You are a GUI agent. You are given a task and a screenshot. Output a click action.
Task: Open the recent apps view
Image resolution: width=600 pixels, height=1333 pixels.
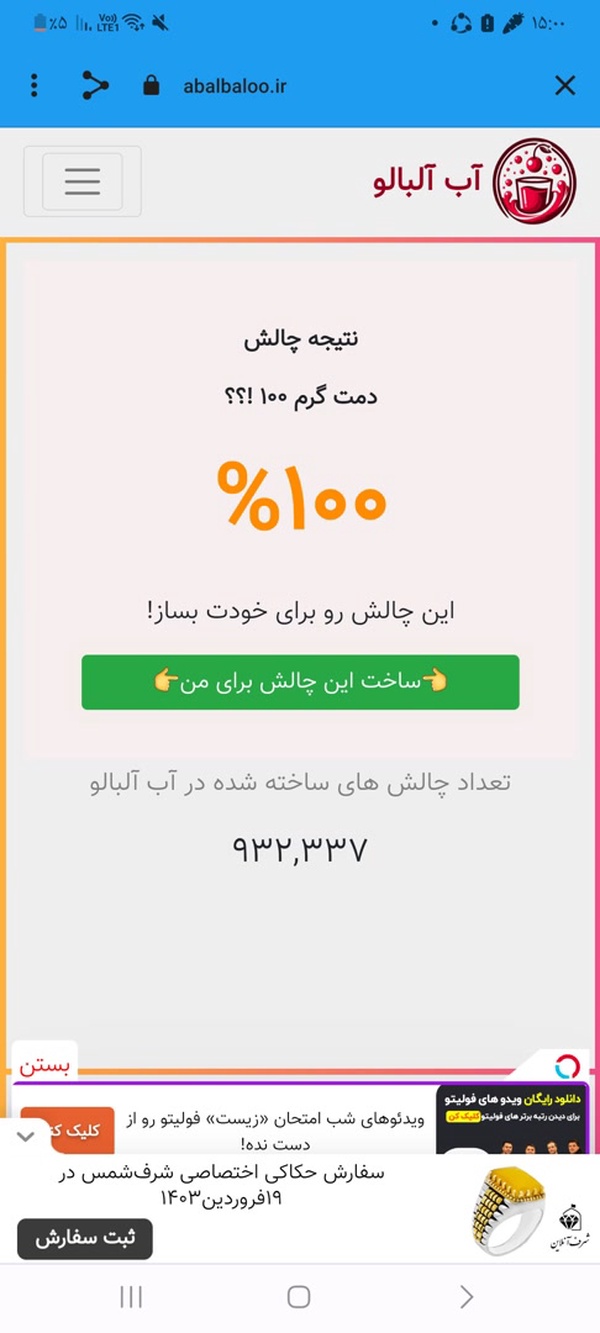(x=131, y=1297)
